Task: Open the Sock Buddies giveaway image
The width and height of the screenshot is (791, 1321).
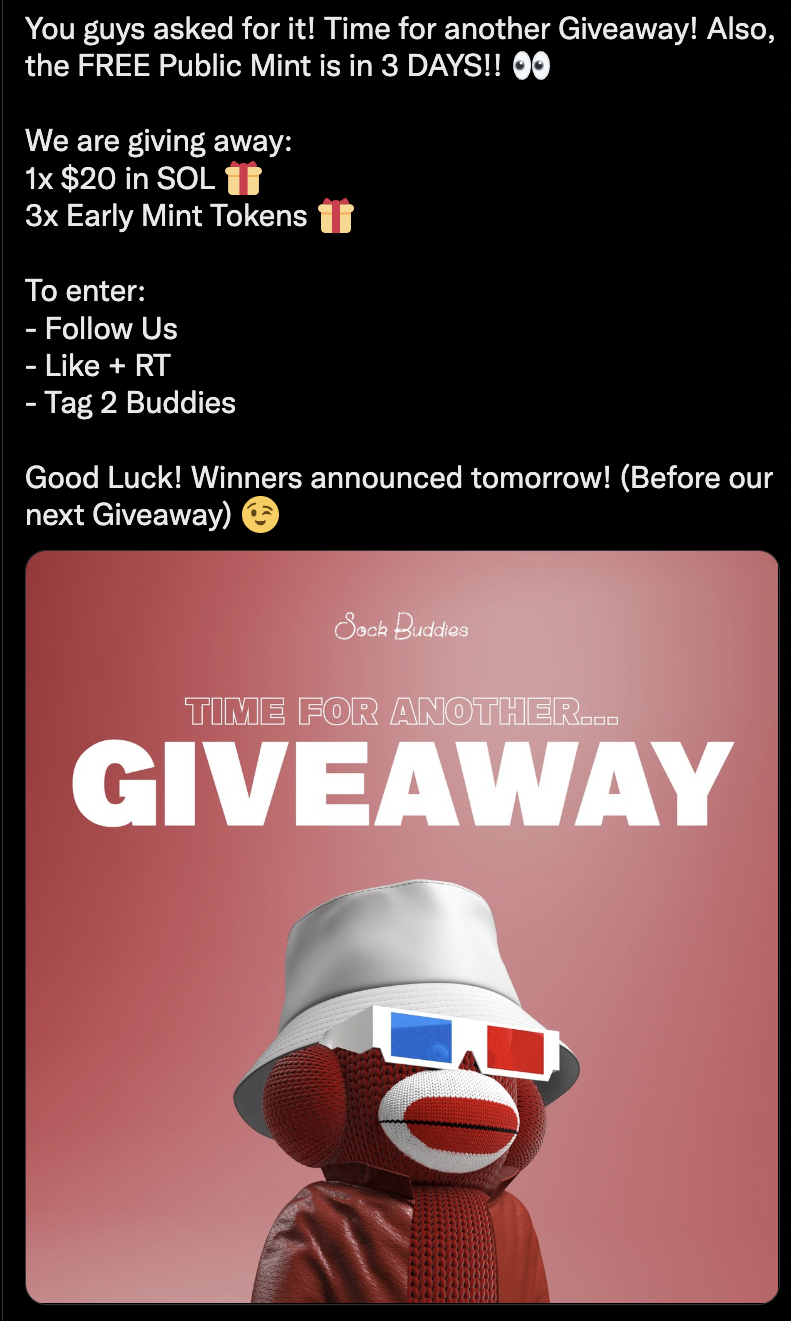Action: [x=401, y=926]
